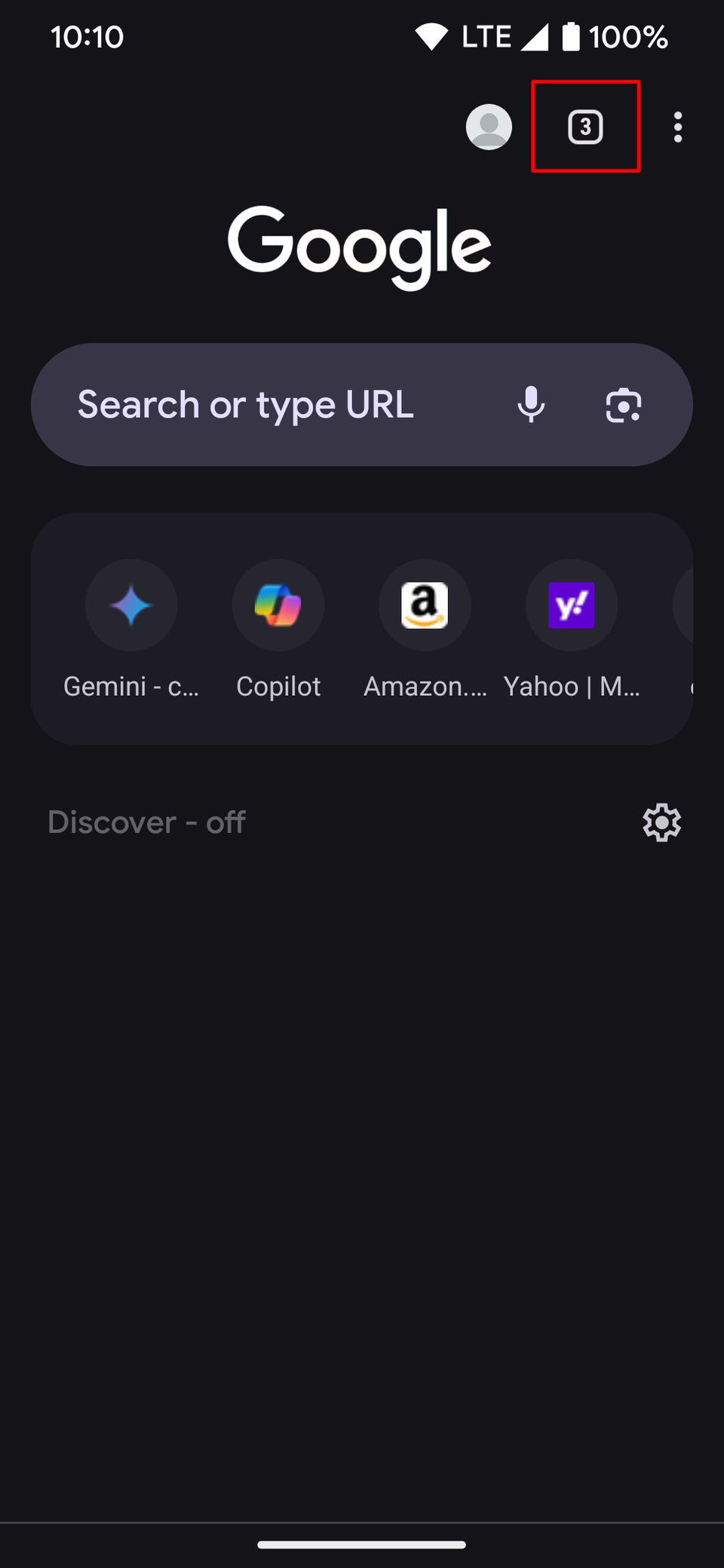Go to the Yahoo shortcut

[572, 605]
